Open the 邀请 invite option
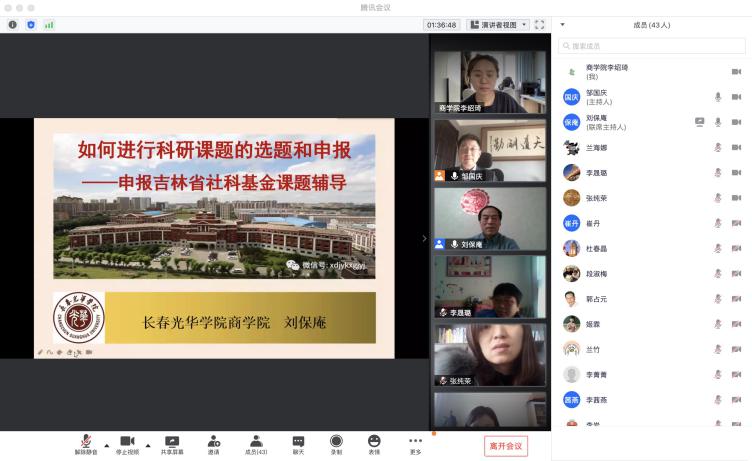The height and width of the screenshot is (461, 752). [214, 444]
